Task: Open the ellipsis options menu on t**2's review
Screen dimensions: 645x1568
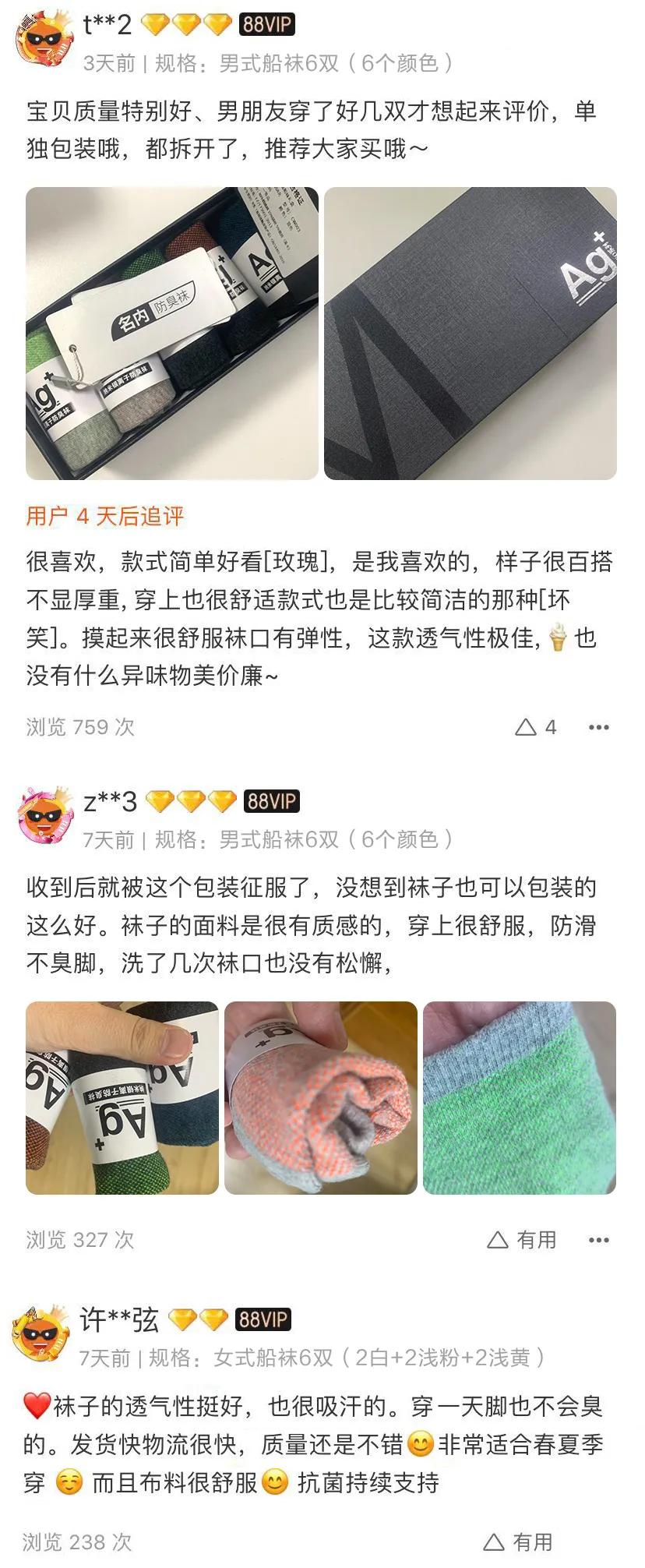Action: (600, 727)
